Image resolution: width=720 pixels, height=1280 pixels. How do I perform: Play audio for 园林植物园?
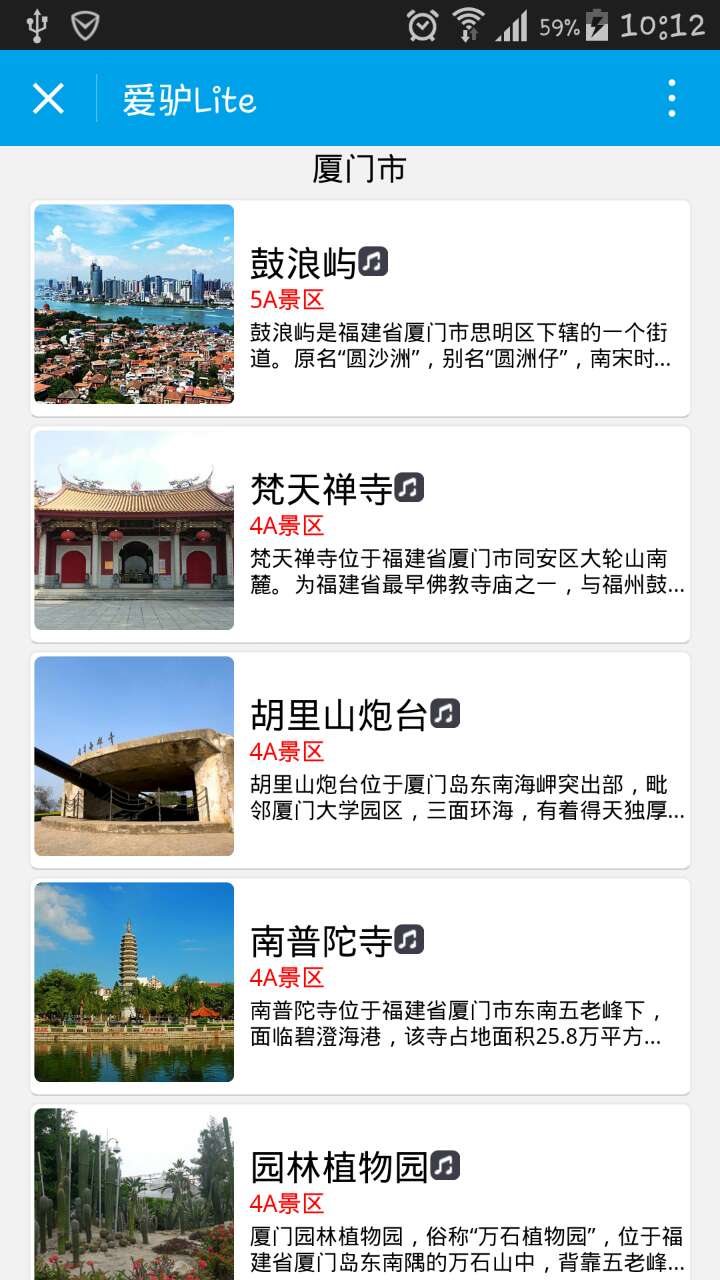coord(445,1166)
